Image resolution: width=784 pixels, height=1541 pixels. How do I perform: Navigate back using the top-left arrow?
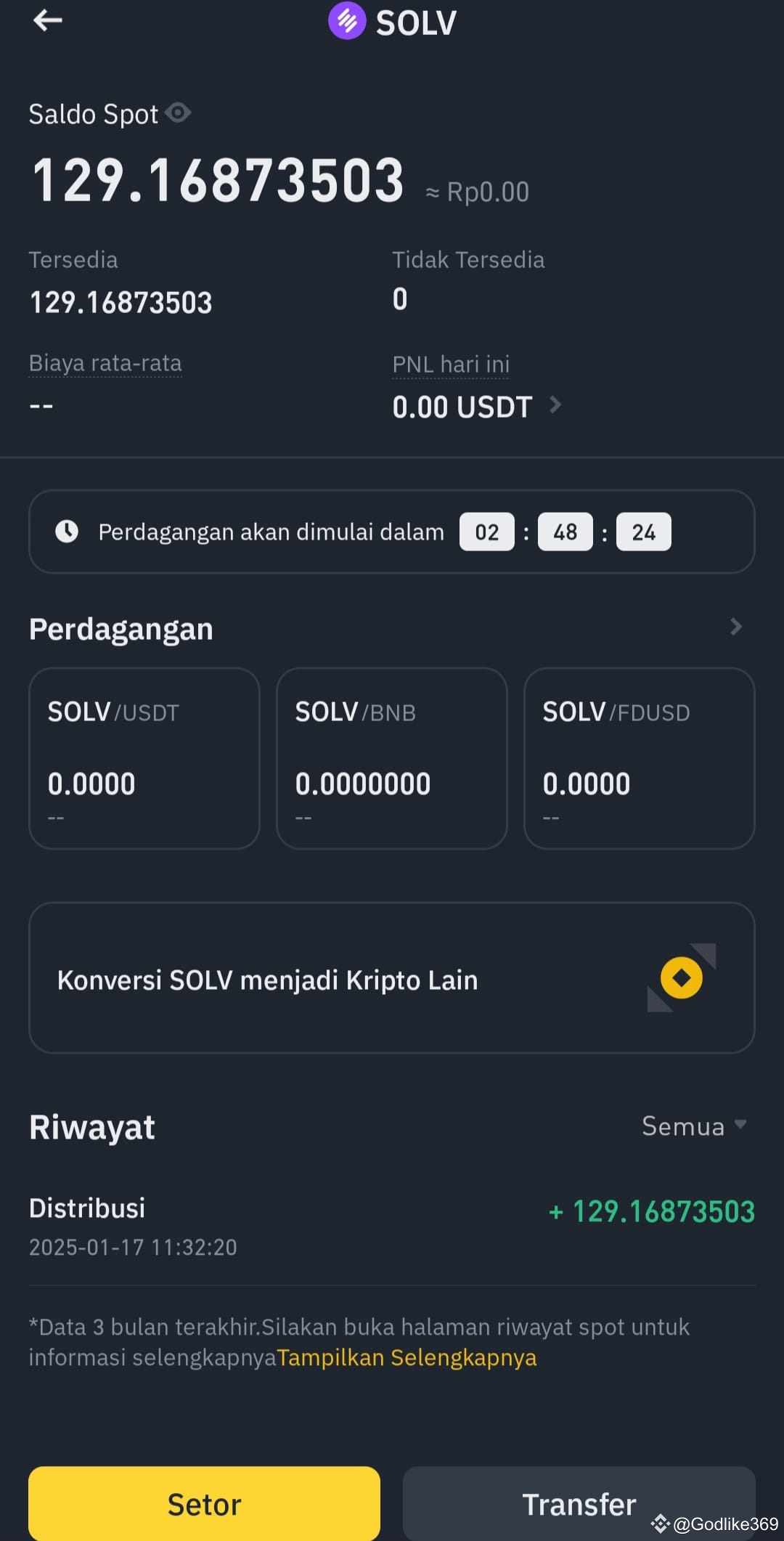(48, 21)
